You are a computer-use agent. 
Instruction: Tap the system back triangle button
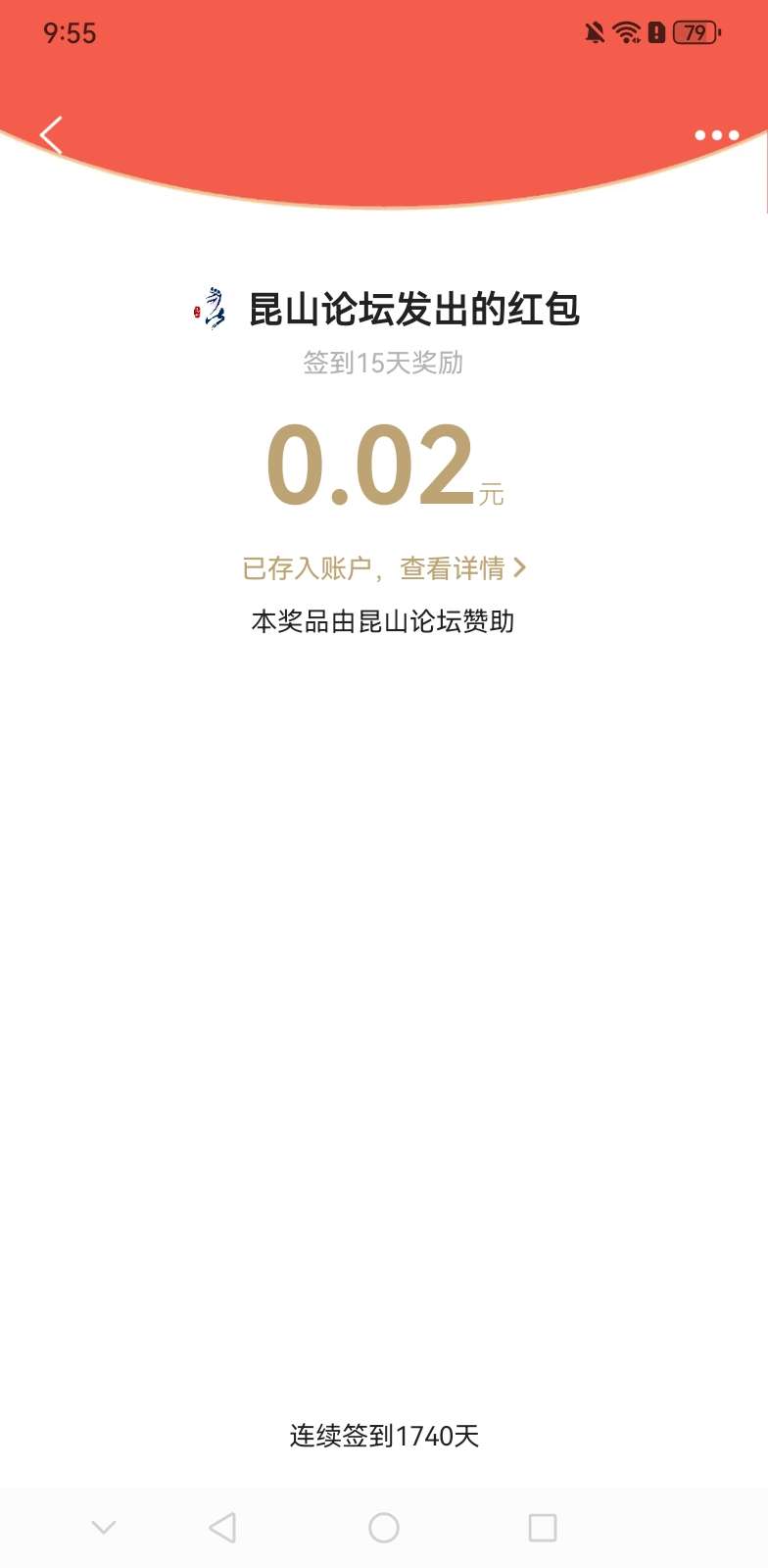coord(223,1527)
